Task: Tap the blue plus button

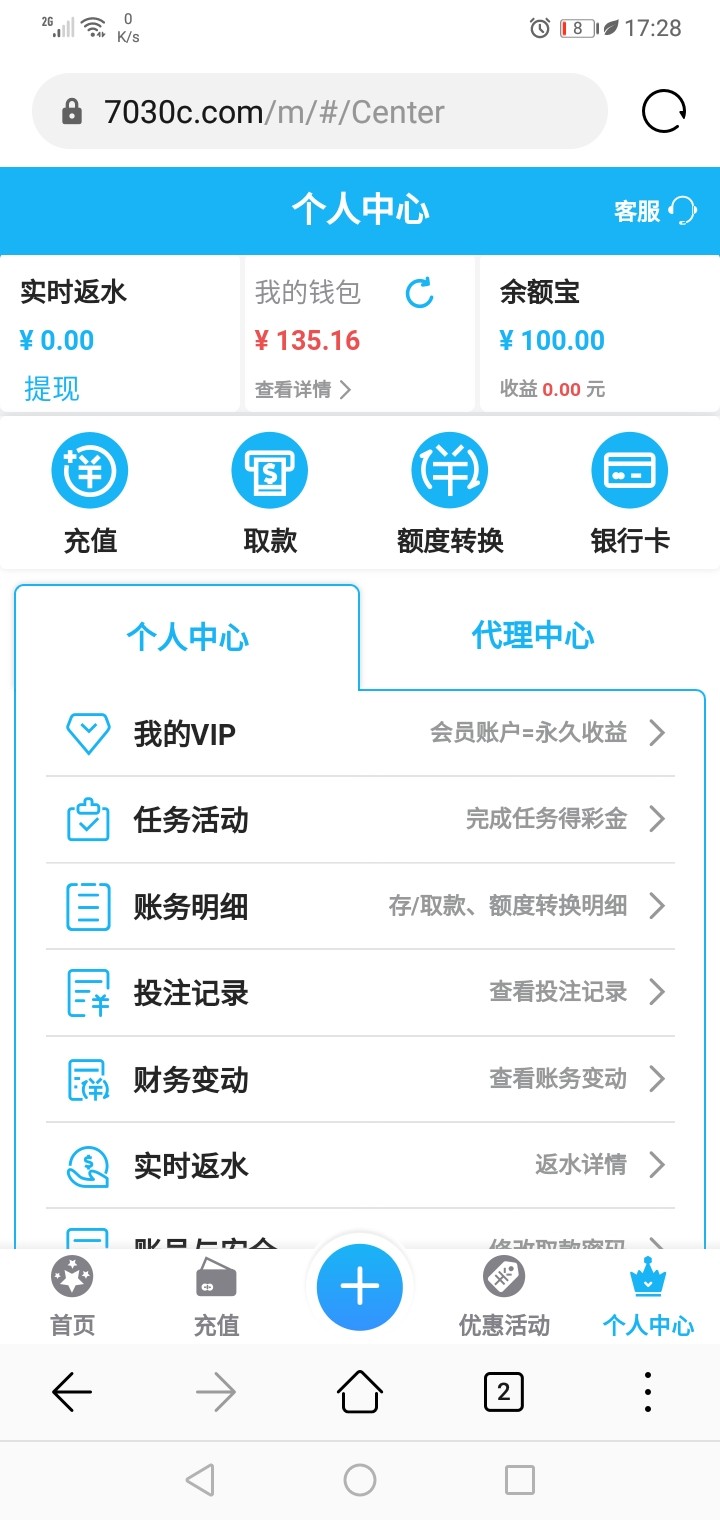Action: pos(360,1288)
